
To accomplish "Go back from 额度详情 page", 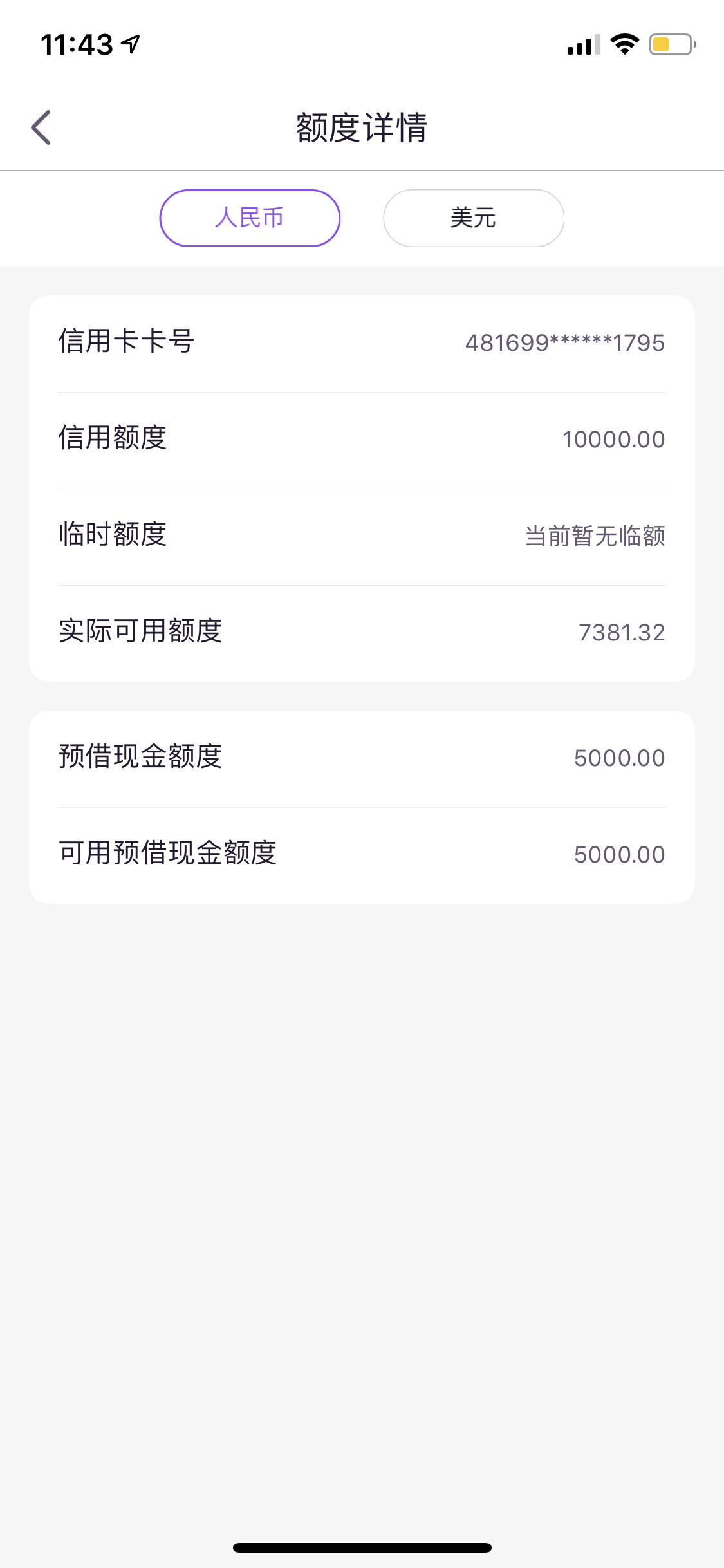I will pyautogui.click(x=41, y=127).
